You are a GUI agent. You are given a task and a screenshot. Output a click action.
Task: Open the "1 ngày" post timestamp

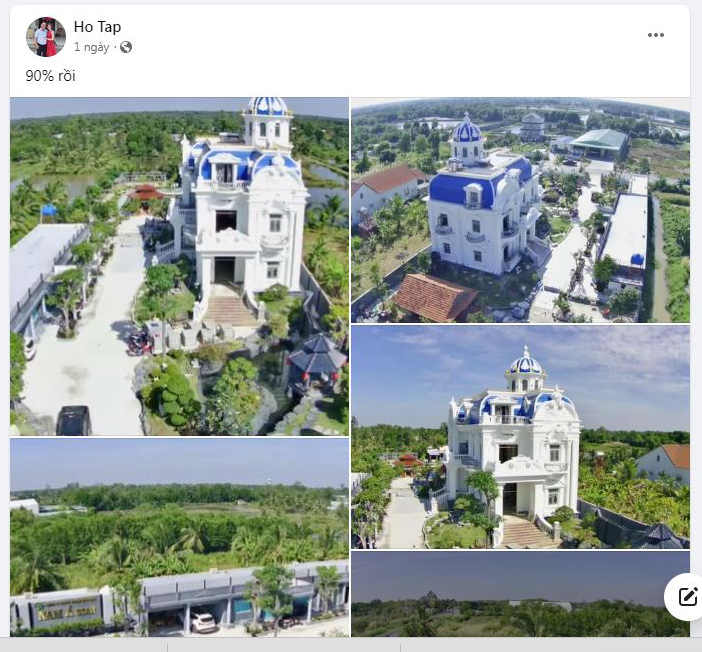[91, 47]
